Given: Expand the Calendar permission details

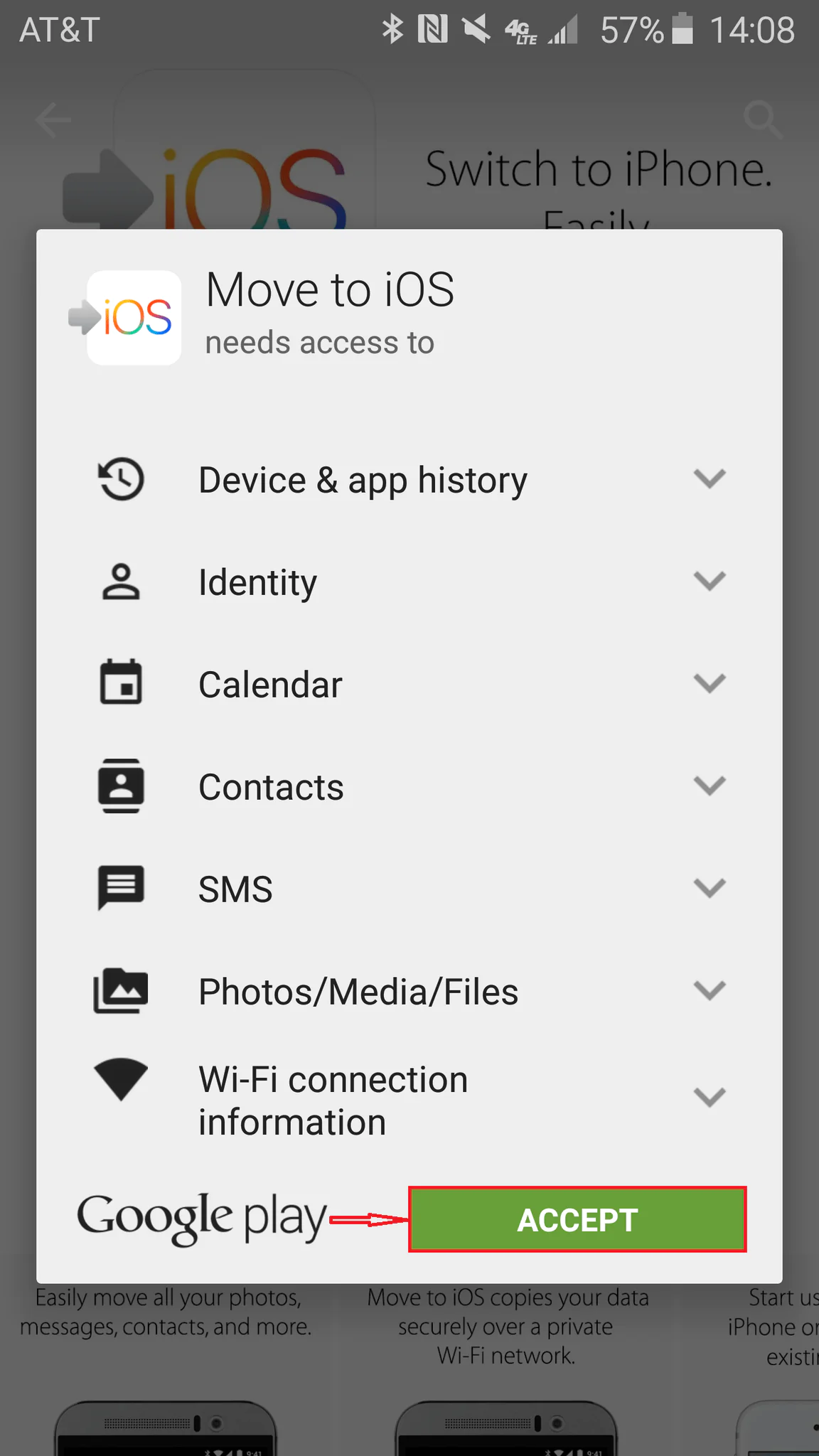Looking at the screenshot, I should [709, 683].
